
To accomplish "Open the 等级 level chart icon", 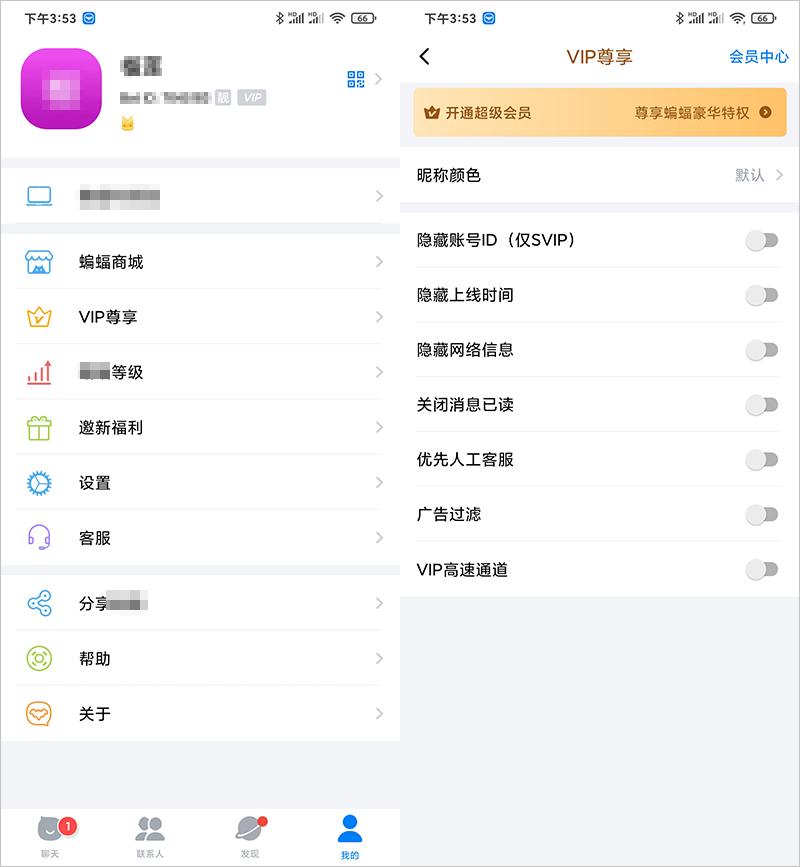I will click(39, 372).
